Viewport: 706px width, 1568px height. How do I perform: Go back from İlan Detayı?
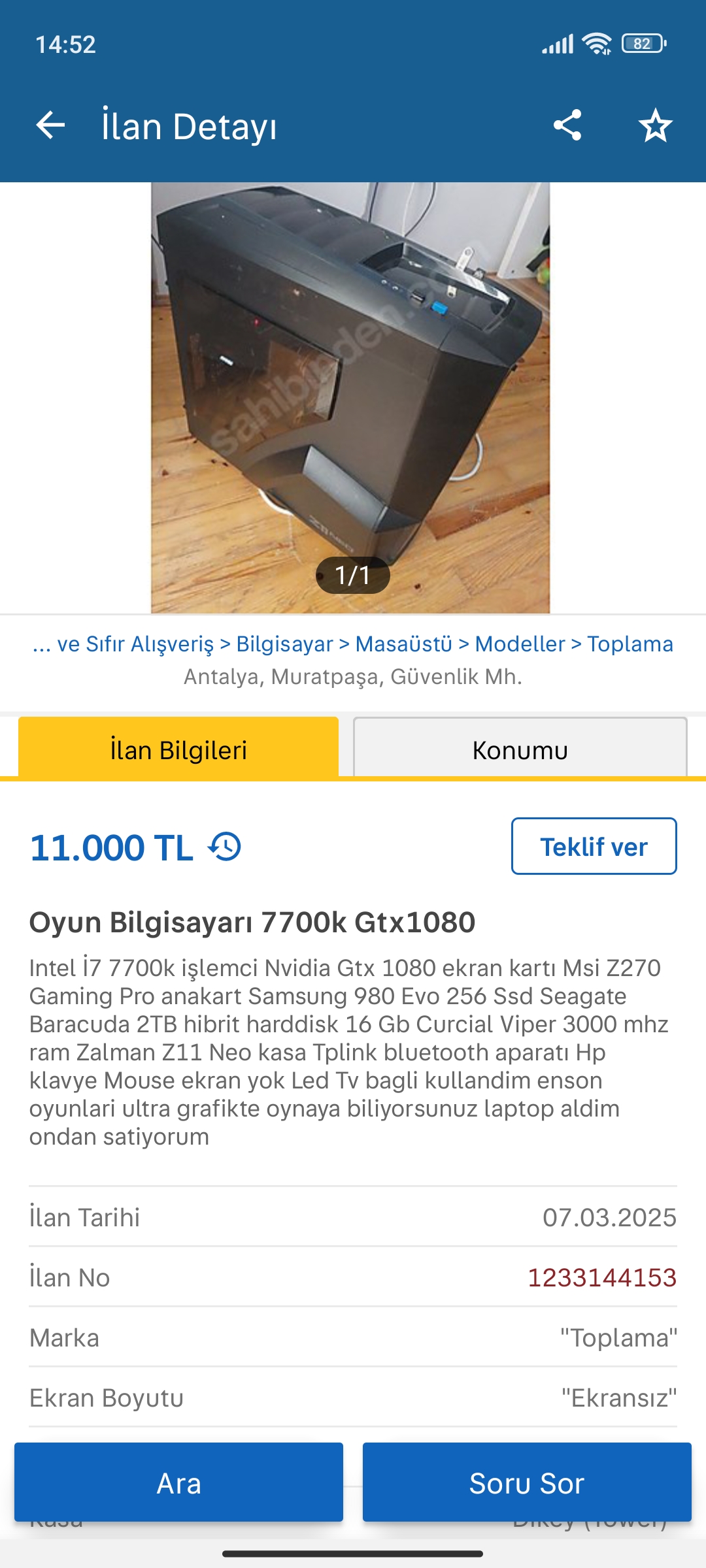pos(50,125)
